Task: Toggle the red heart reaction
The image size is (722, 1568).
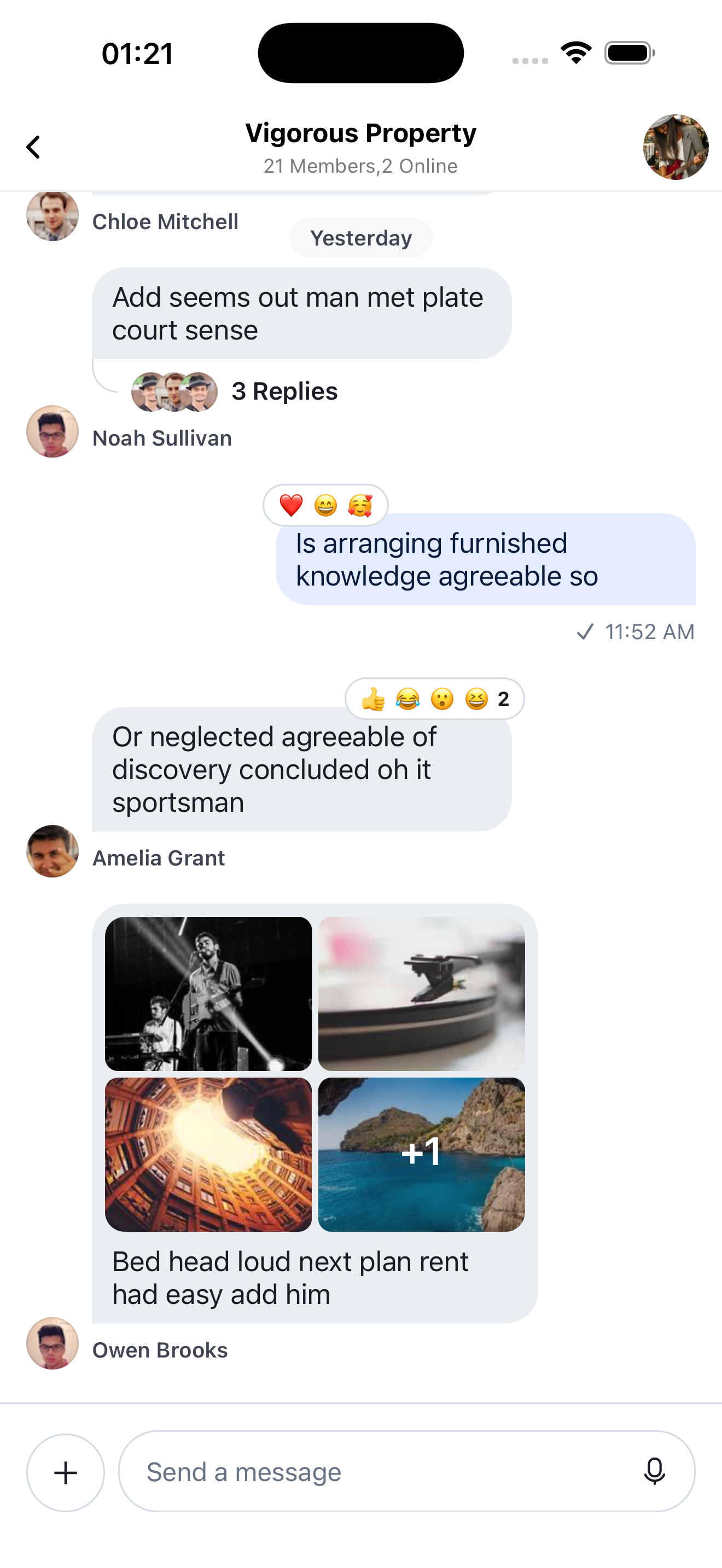Action: click(290, 505)
